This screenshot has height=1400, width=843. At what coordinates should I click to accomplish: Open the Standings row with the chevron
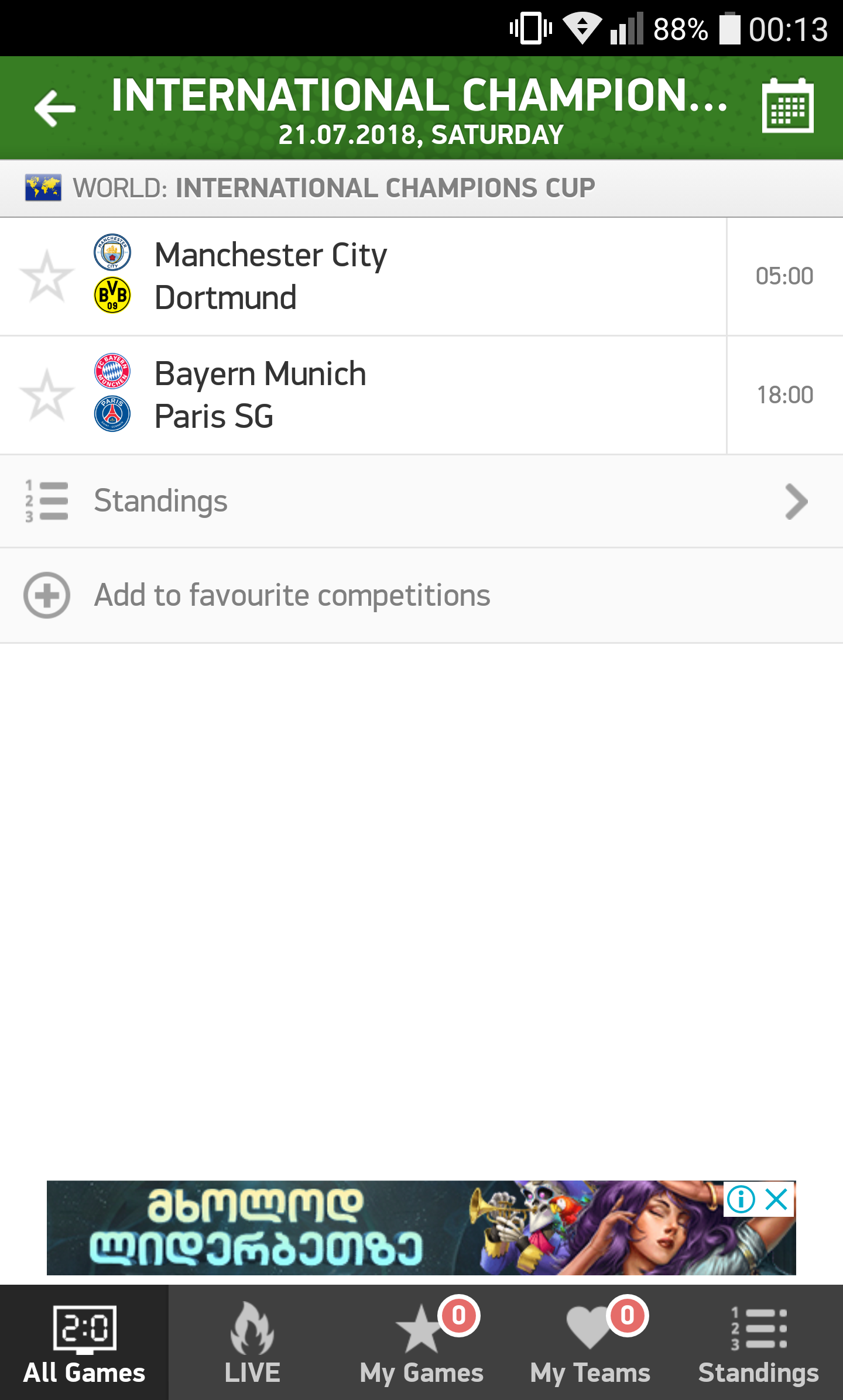coord(421,502)
